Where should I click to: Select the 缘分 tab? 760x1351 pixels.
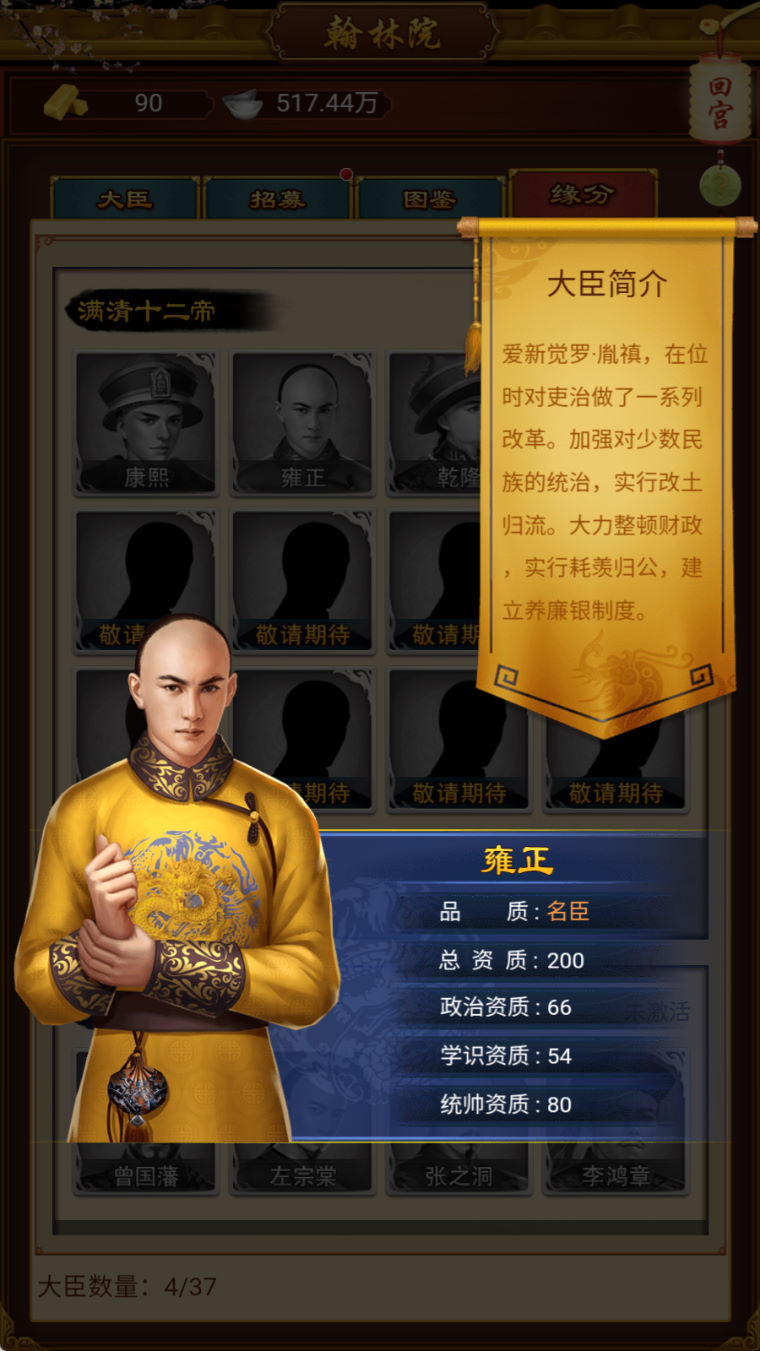582,195
